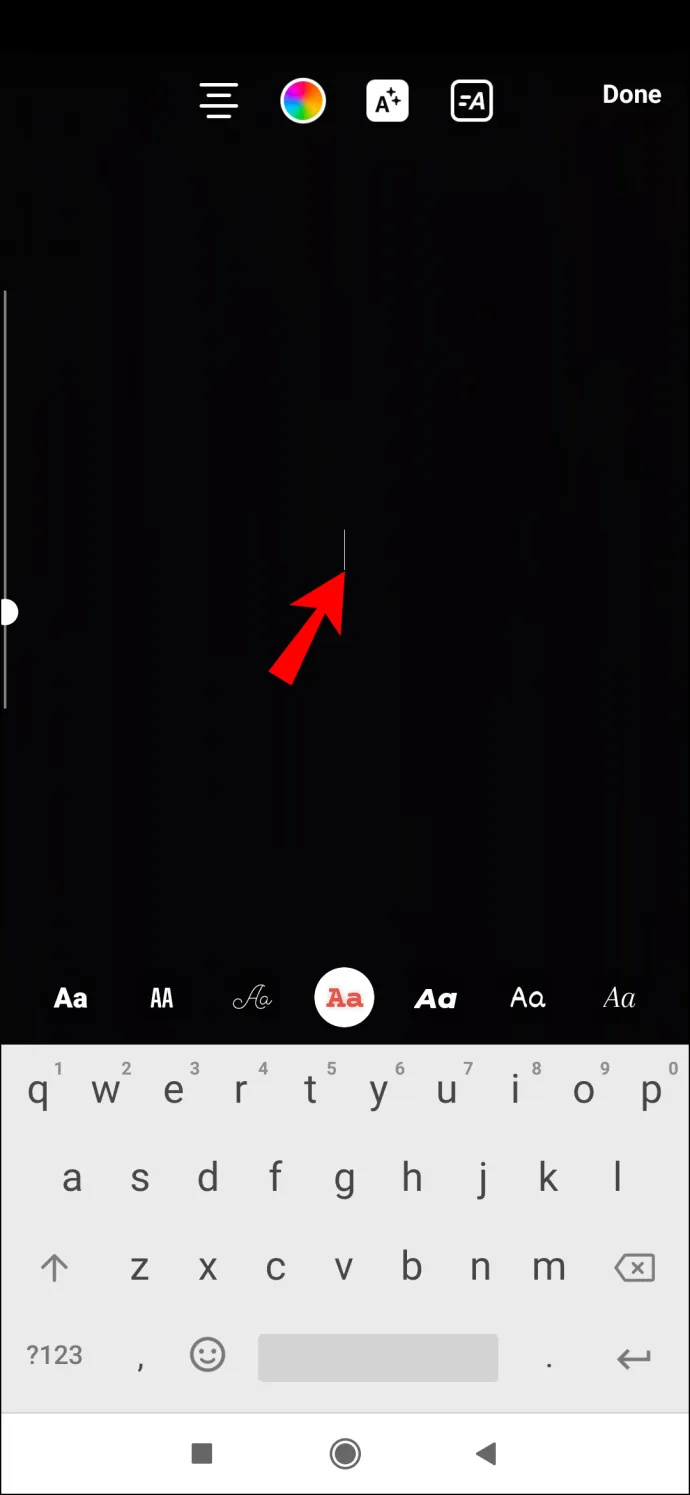Select the red typewriter Aa font
This screenshot has width=690, height=1495.
[x=344, y=998]
